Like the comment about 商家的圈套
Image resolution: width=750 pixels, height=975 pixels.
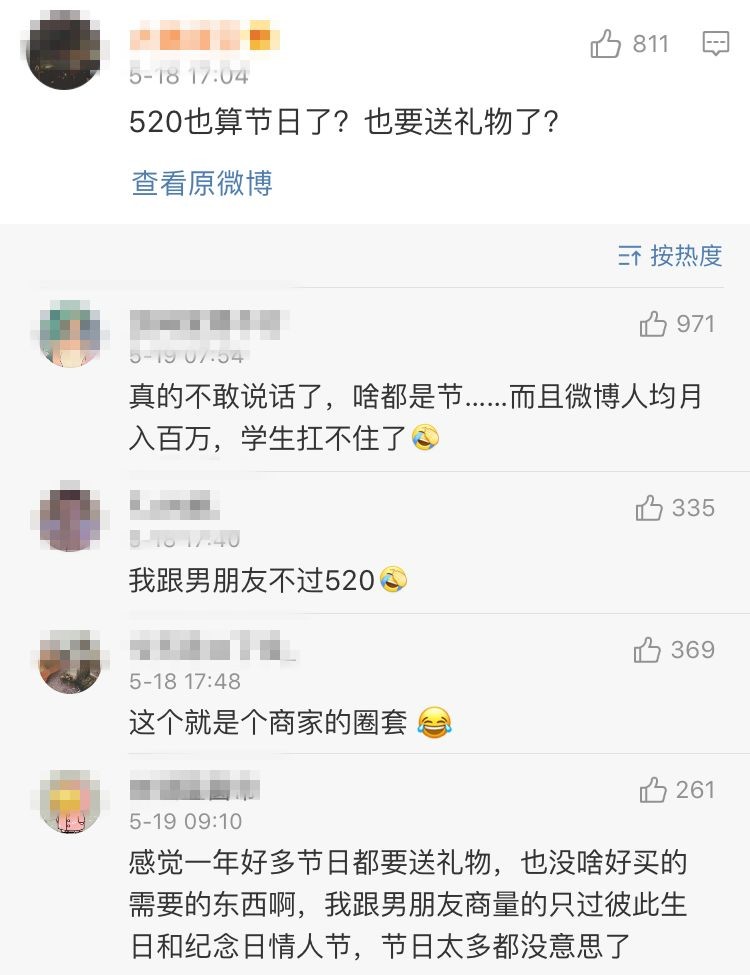pos(648,650)
